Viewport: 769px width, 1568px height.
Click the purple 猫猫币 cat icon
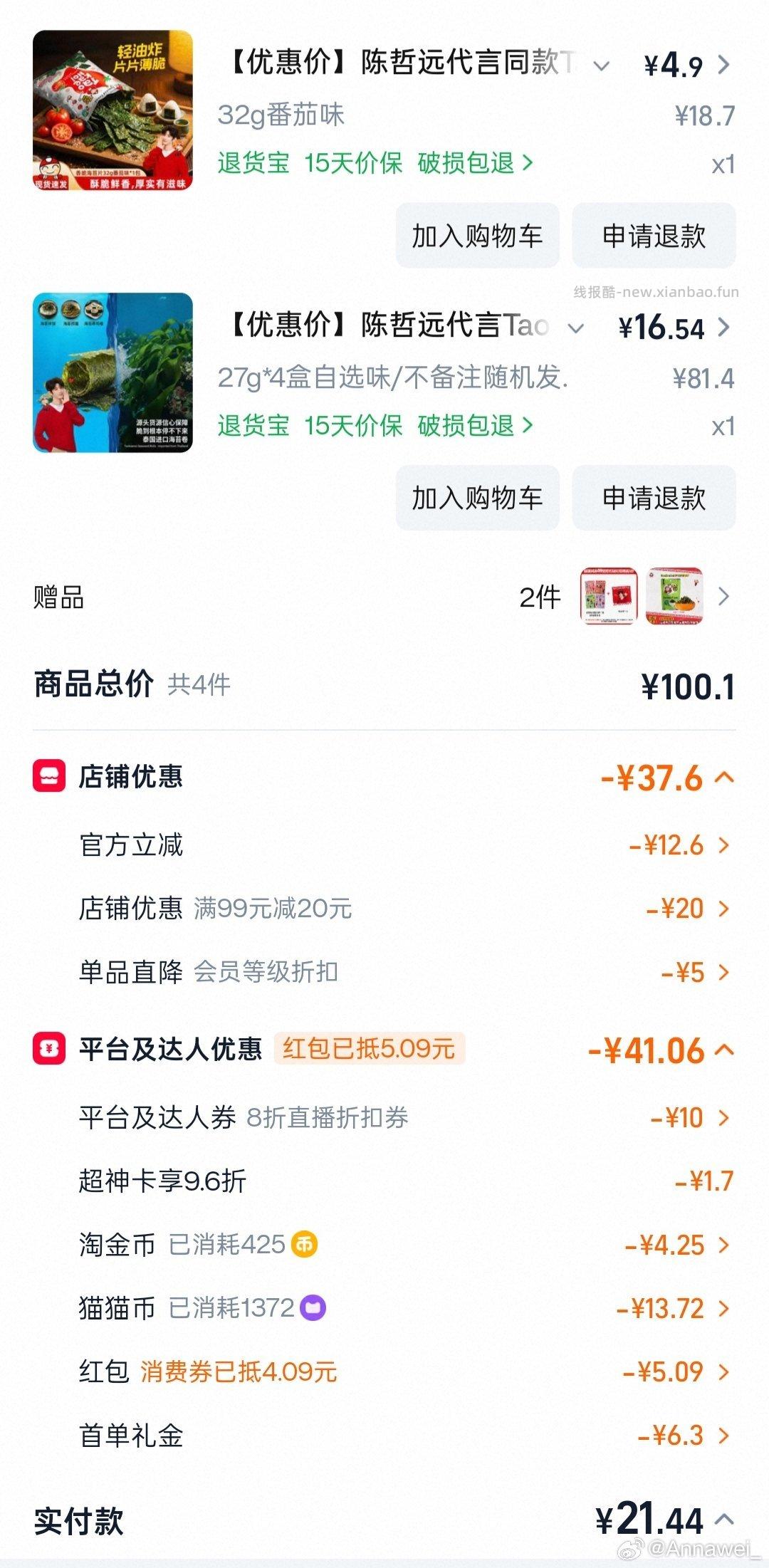pos(312,1307)
